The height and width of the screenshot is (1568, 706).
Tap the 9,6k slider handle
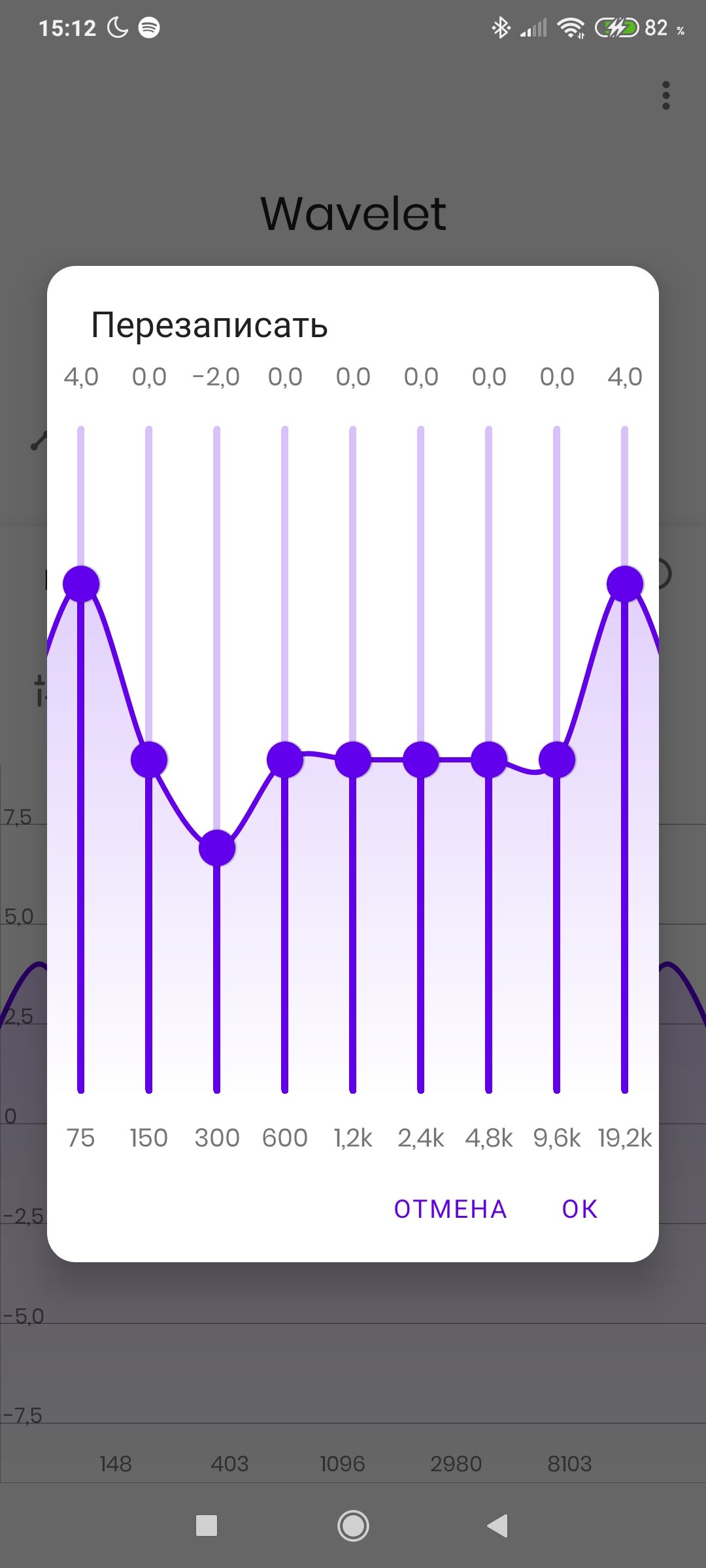557,760
